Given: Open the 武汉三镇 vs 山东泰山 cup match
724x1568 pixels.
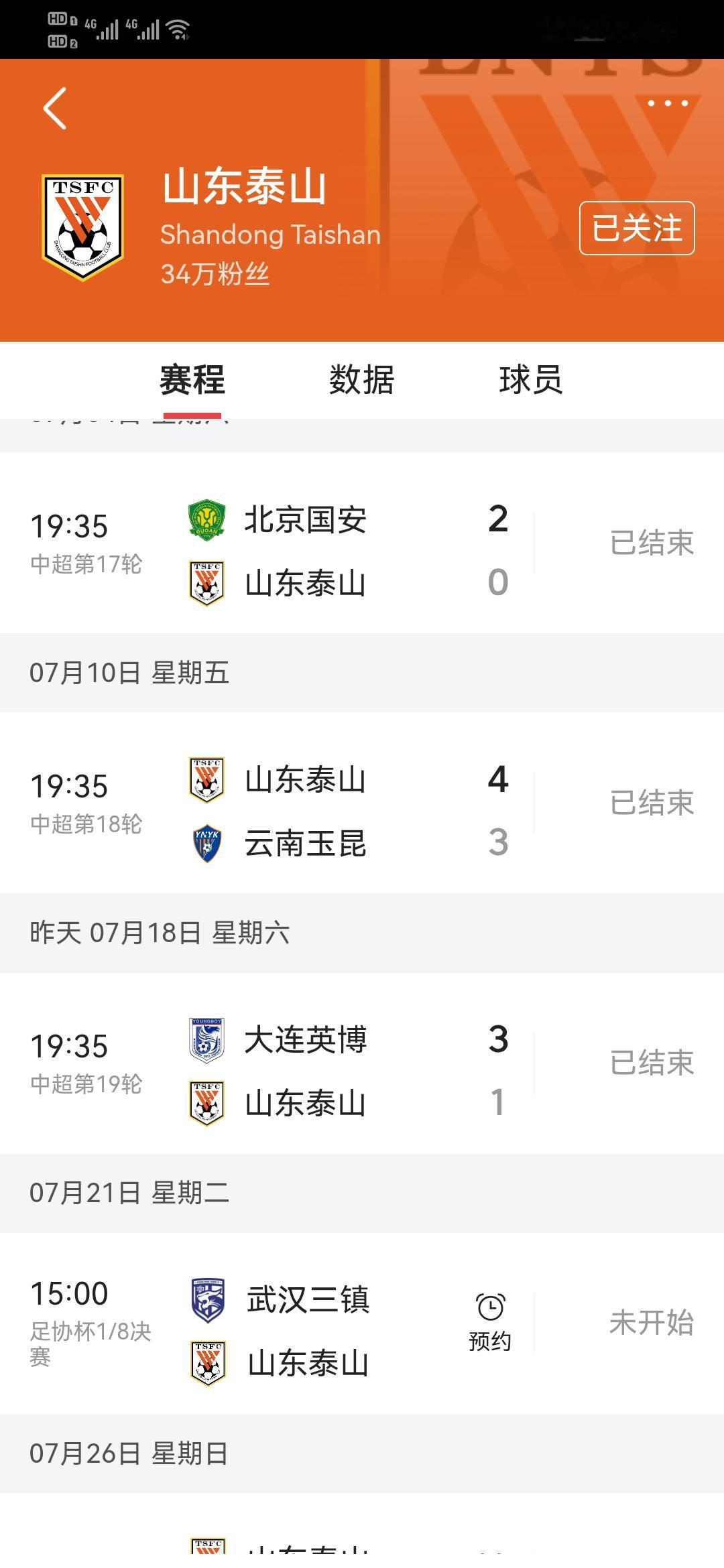Looking at the screenshot, I should coord(362,1323).
